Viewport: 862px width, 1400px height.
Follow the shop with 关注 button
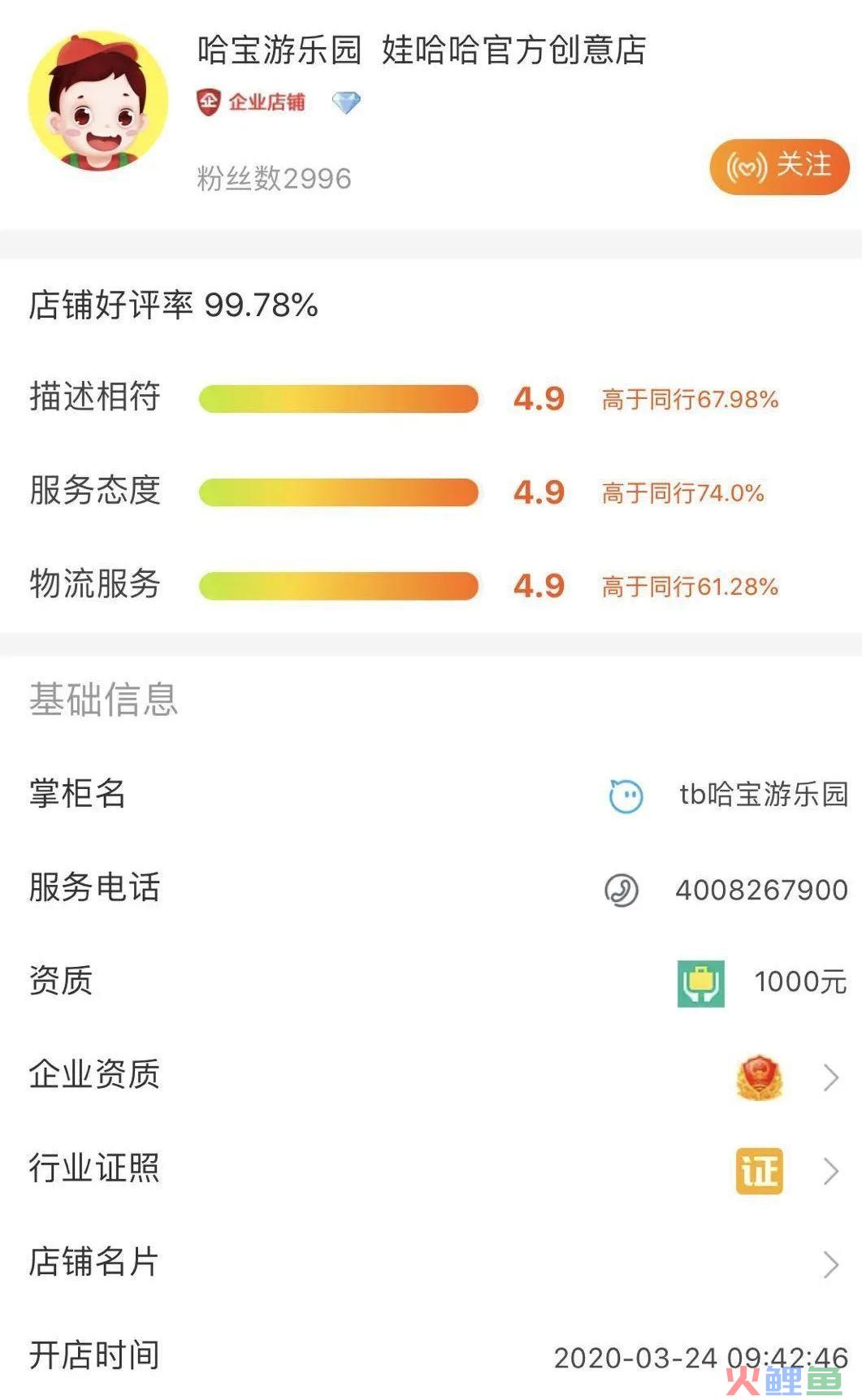click(779, 167)
